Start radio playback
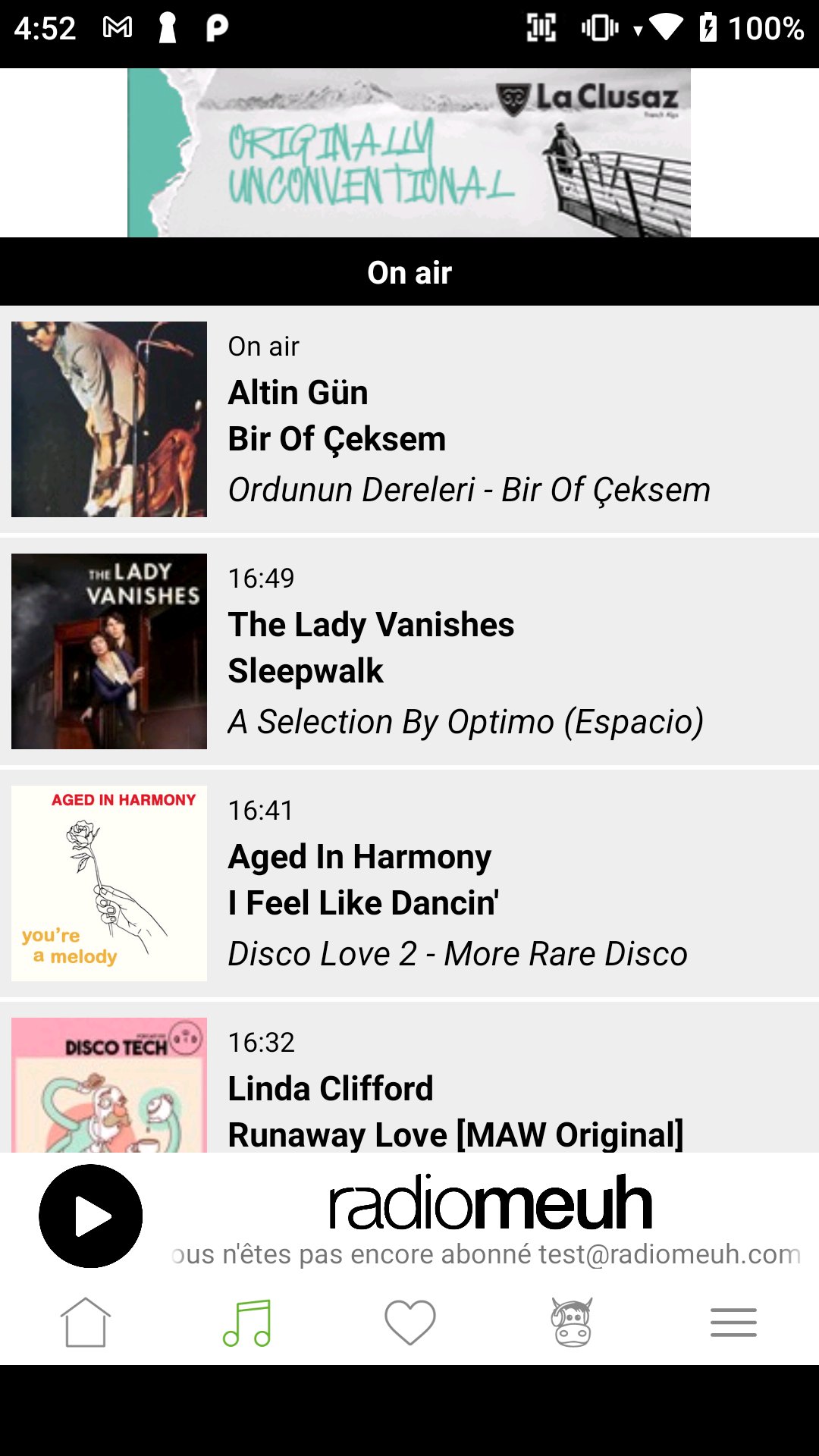The image size is (819, 1456). (91, 1216)
